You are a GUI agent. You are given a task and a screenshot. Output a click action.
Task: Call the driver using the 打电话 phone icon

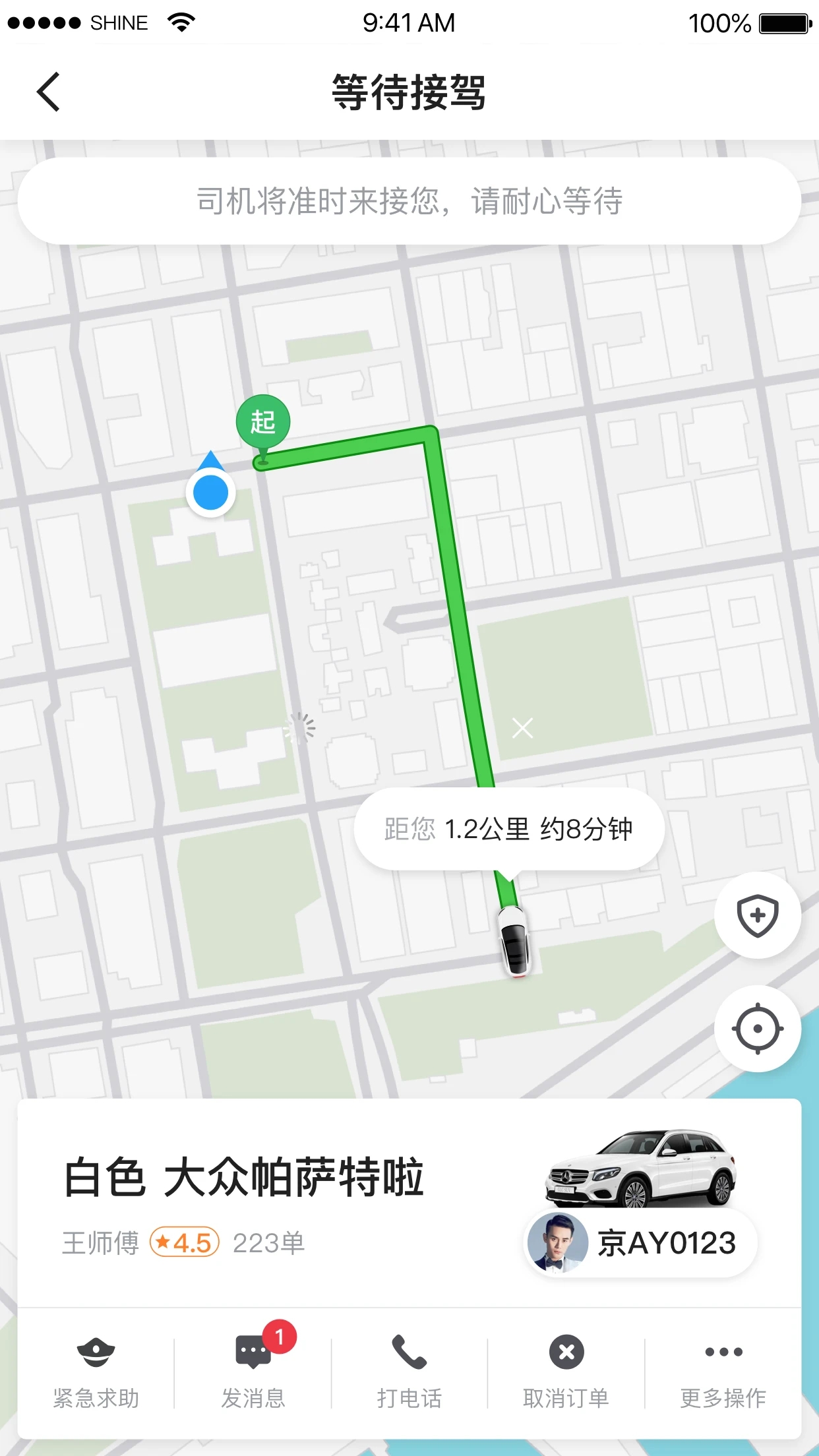409,1352
